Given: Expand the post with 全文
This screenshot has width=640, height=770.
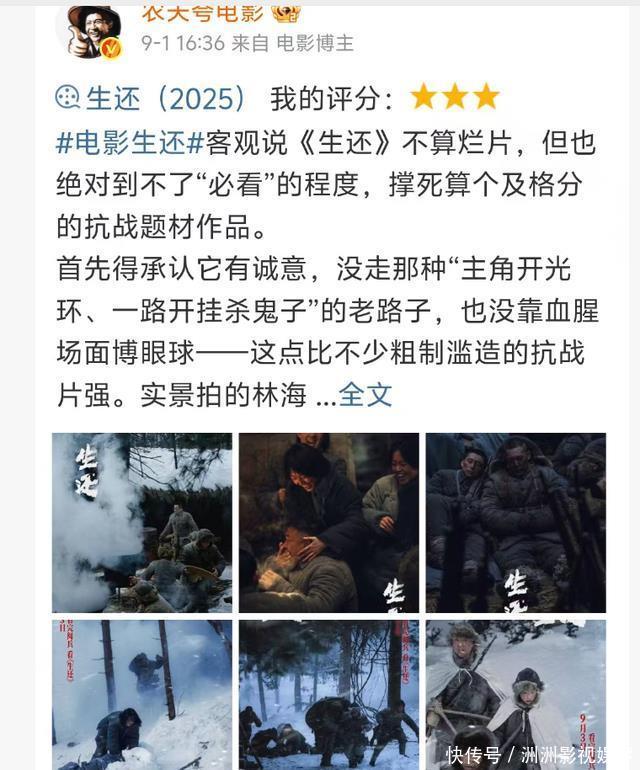Looking at the screenshot, I should 365,395.
